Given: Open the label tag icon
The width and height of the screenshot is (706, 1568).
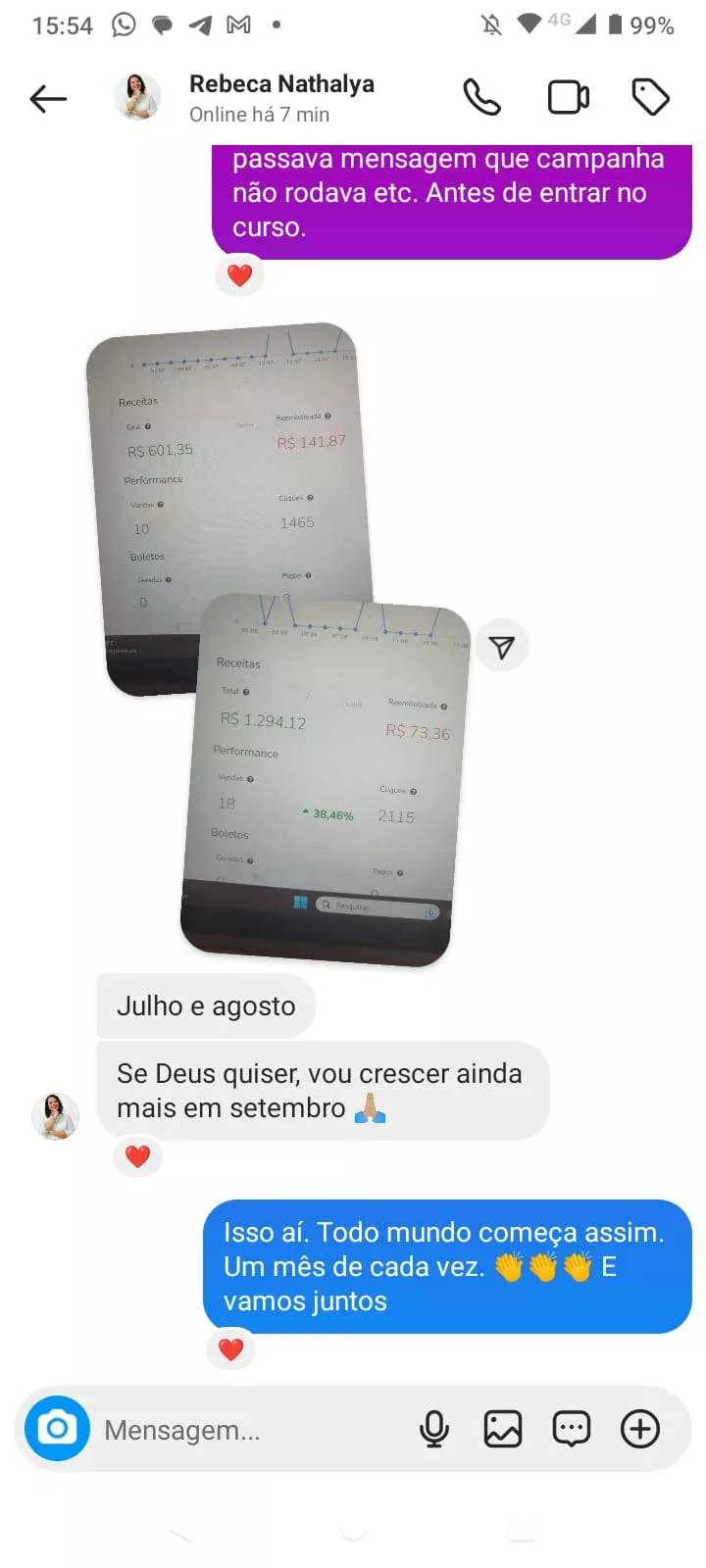Looking at the screenshot, I should (650, 98).
